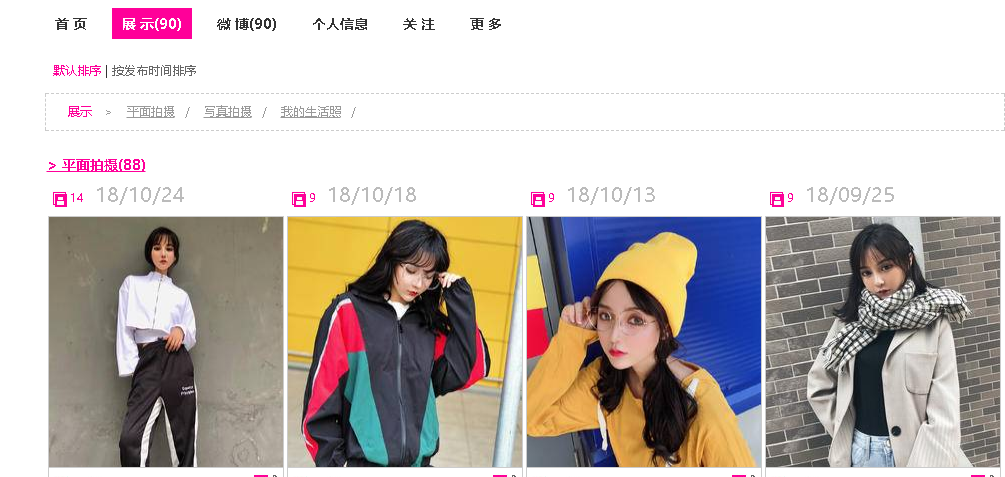Tap the 展示 breadcrumb link
This screenshot has height=477, width=1005.
(x=80, y=112)
